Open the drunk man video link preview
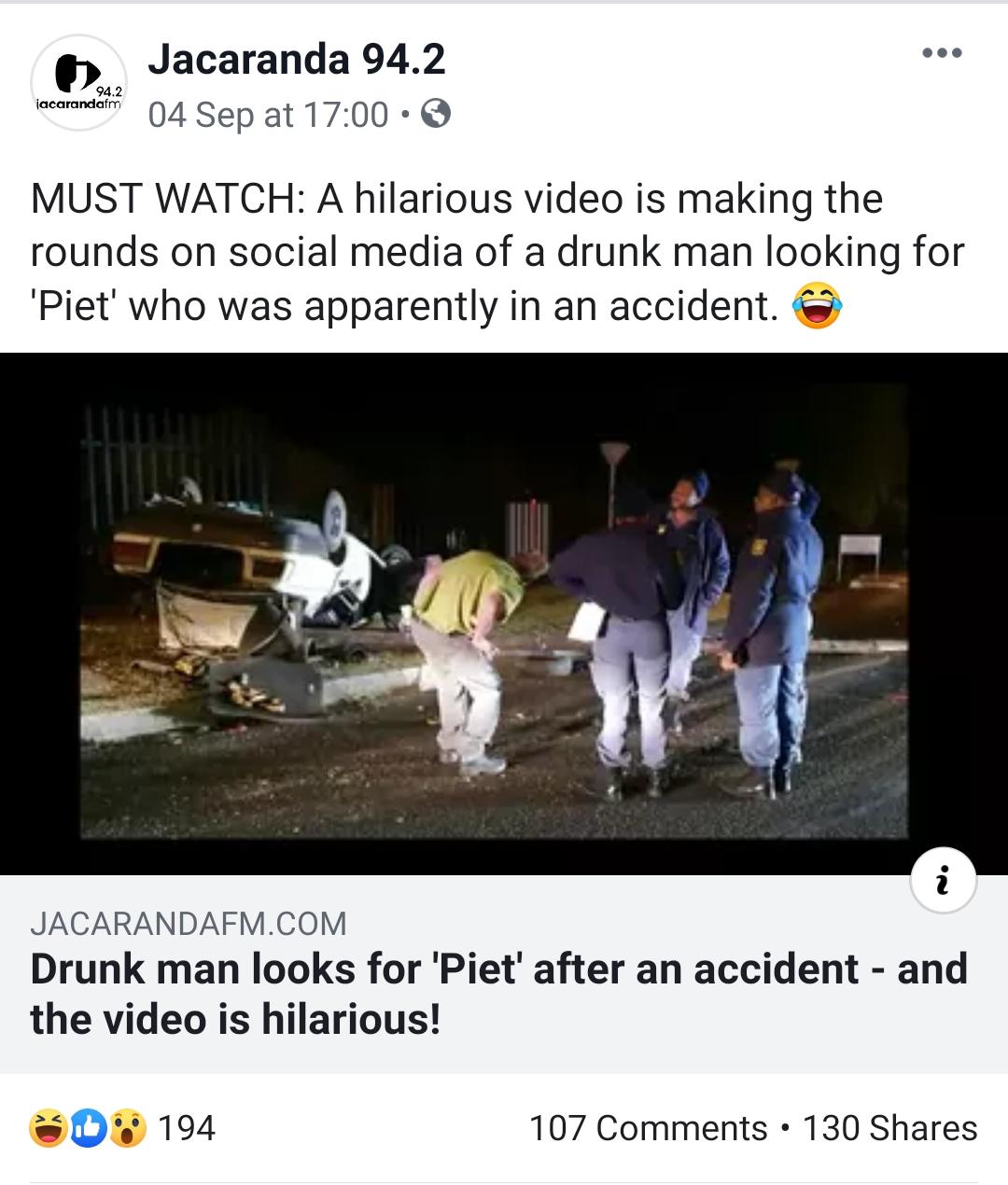This screenshot has height=1185, width=1008. click(x=504, y=613)
